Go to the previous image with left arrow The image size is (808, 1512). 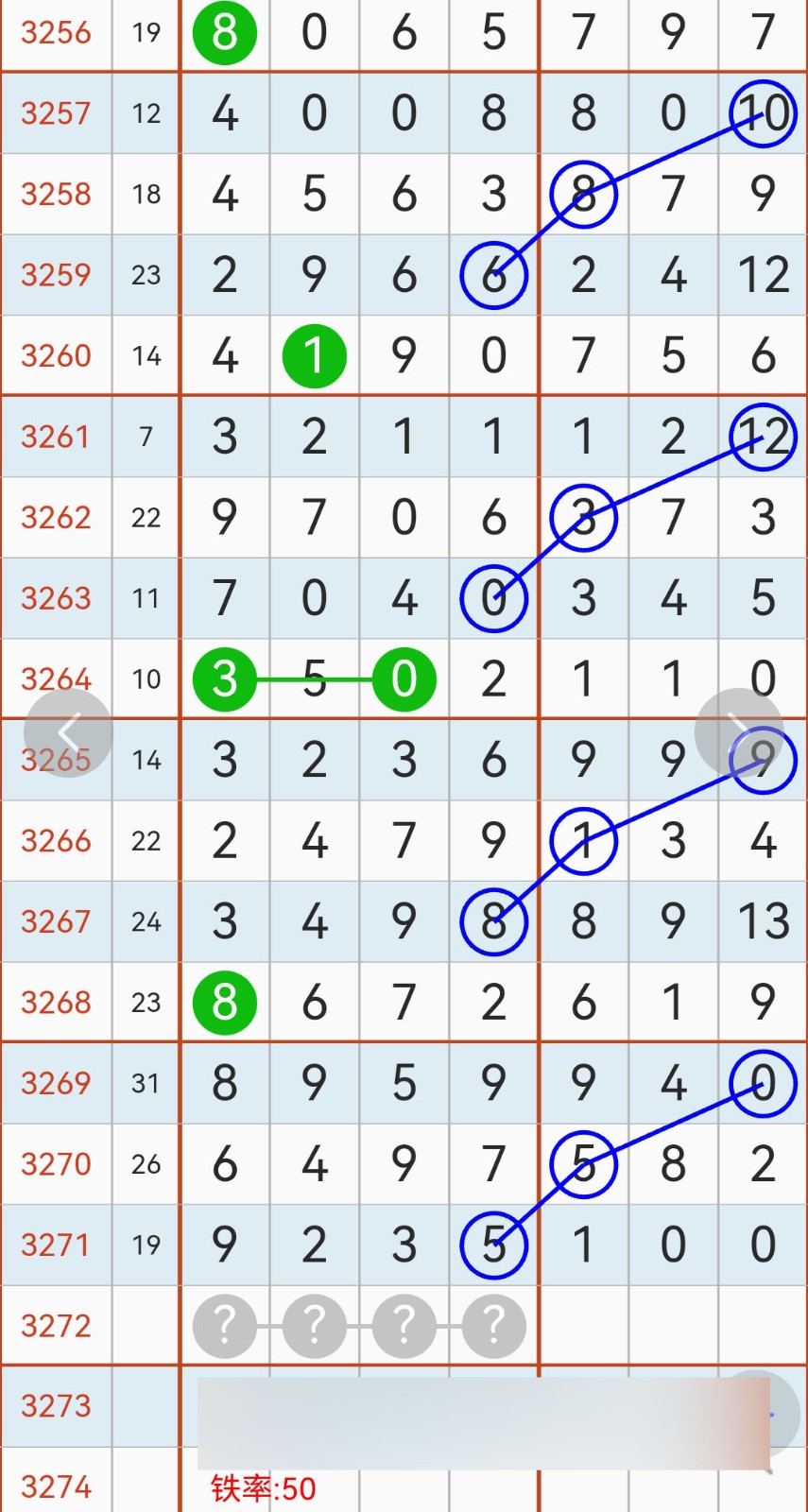pos(68,733)
